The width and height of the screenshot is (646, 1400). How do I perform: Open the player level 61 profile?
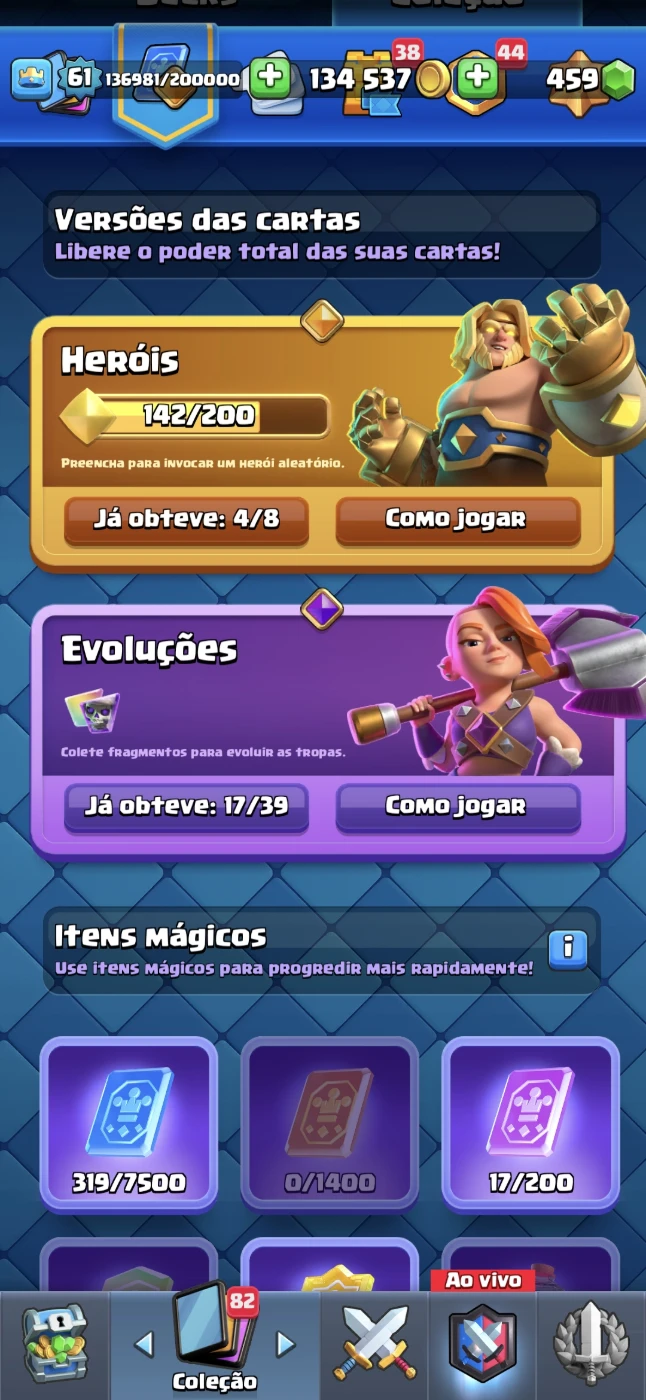[x=78, y=77]
